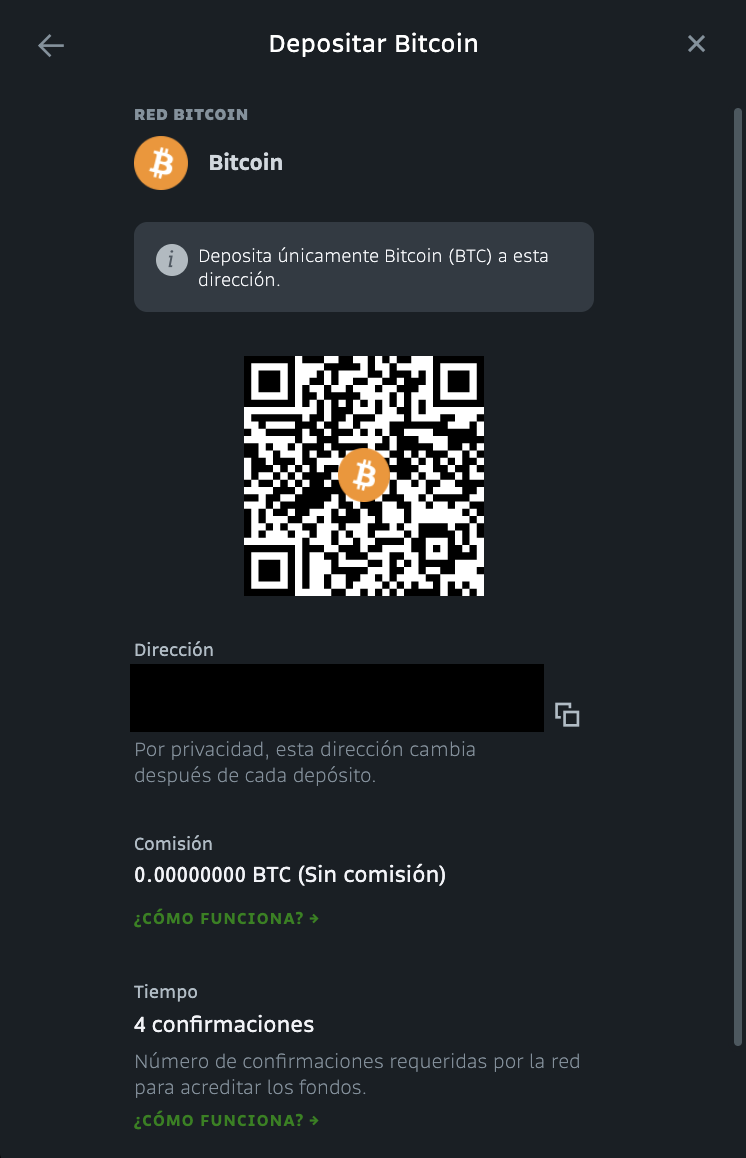The image size is (746, 1158).
Task: Select the Bitcoin row under RED BITCOIN
Action: [245, 162]
